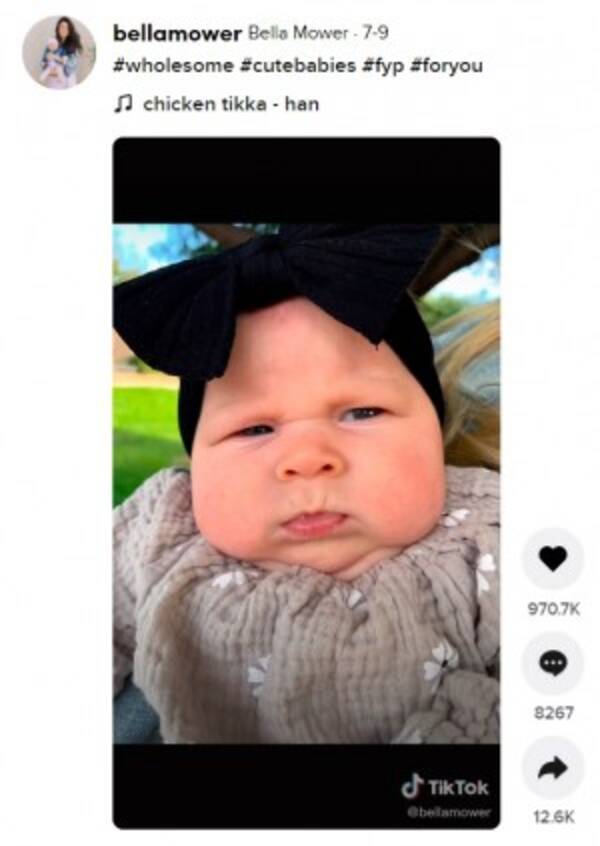Open the #foryou hashtag
Viewport: 600px width, 846px height.
[x=448, y=66]
